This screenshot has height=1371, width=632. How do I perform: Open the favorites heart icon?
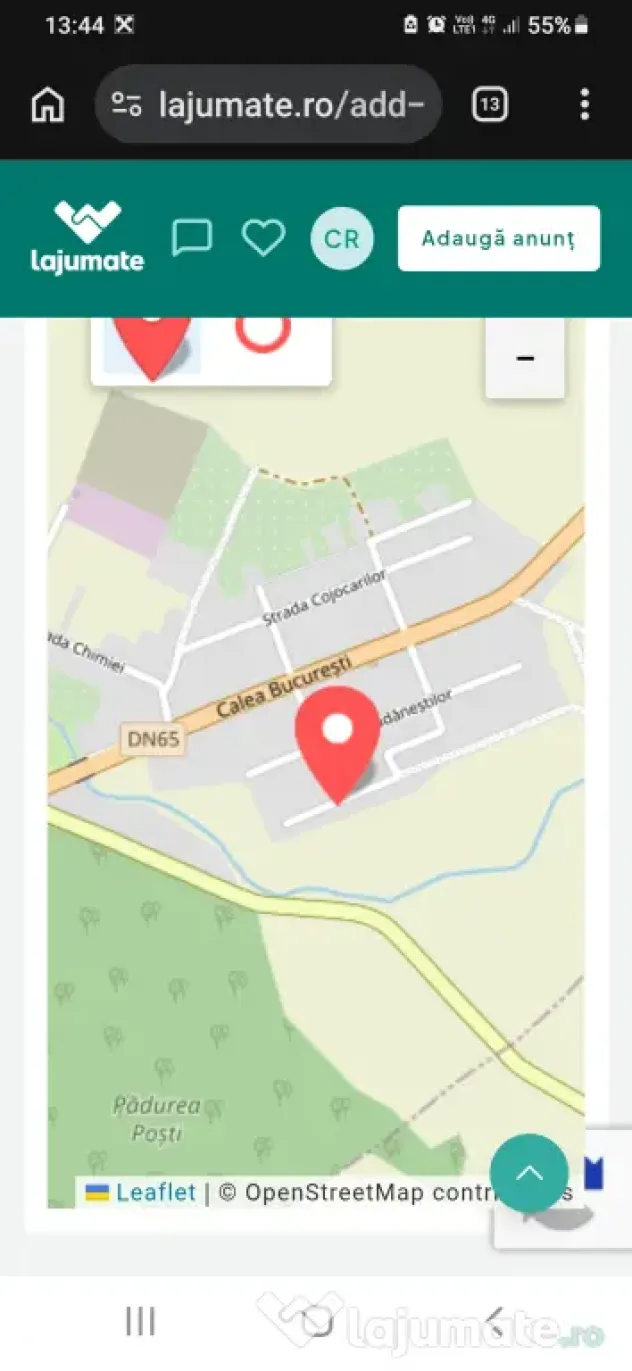tap(263, 238)
